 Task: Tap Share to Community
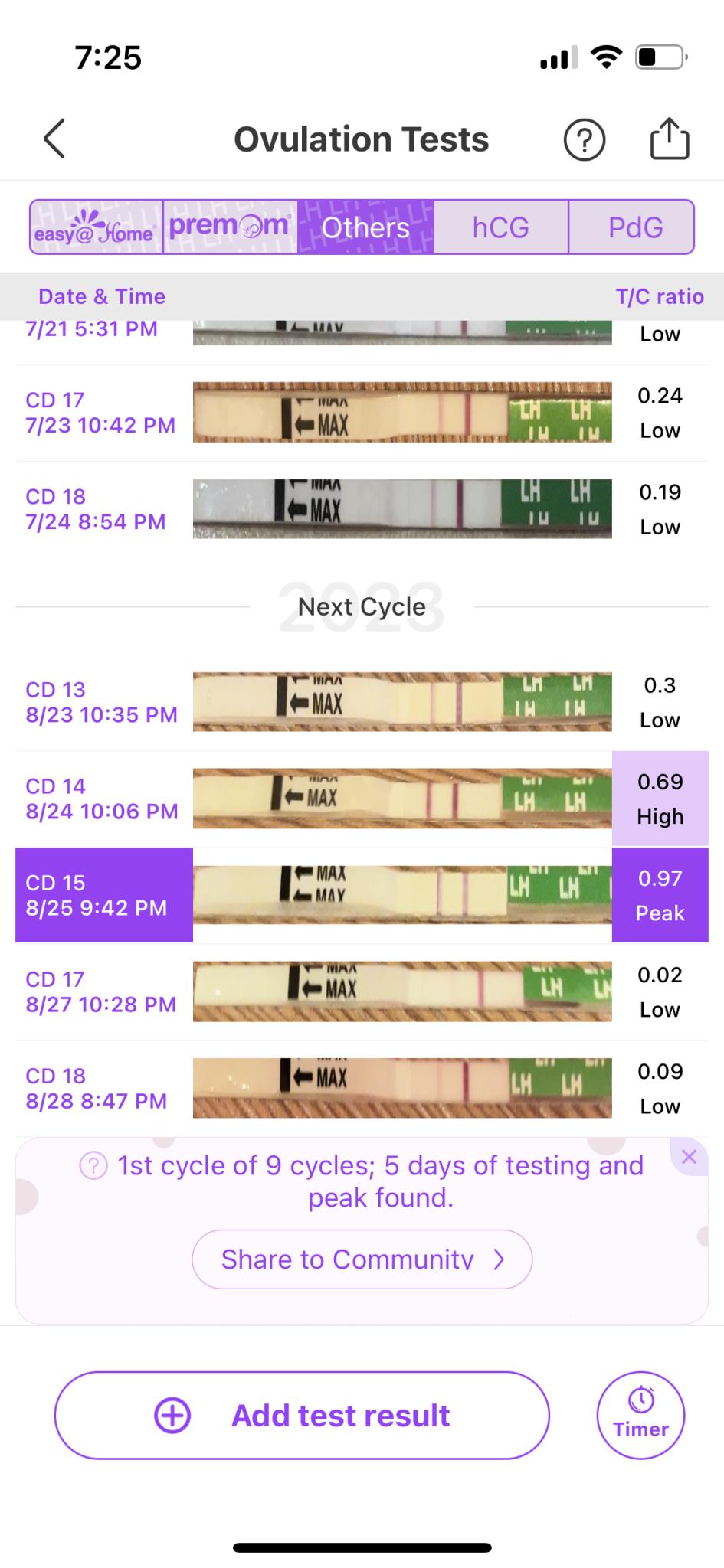coord(362,1259)
